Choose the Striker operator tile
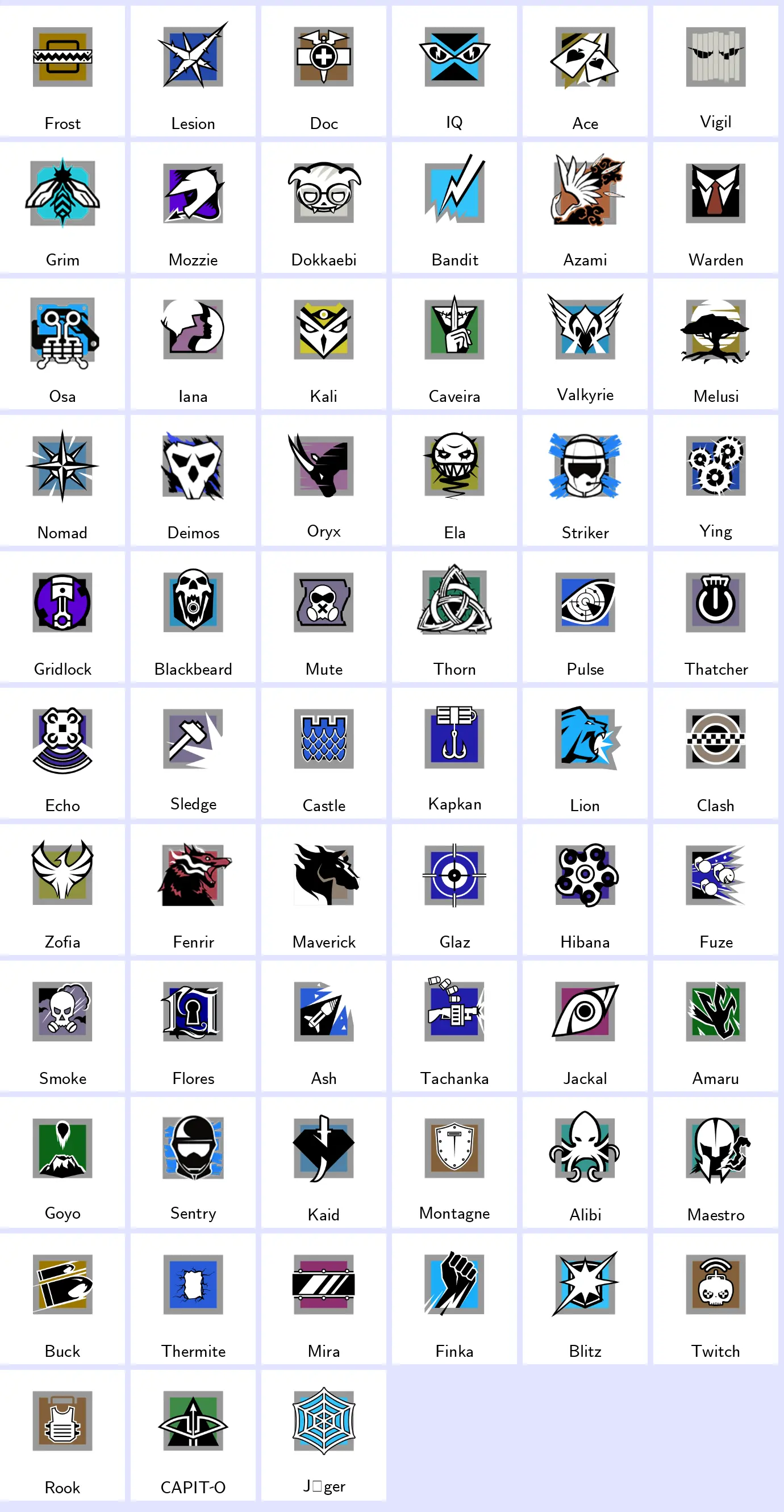Screen dimensions: 784x1512 (585, 480)
